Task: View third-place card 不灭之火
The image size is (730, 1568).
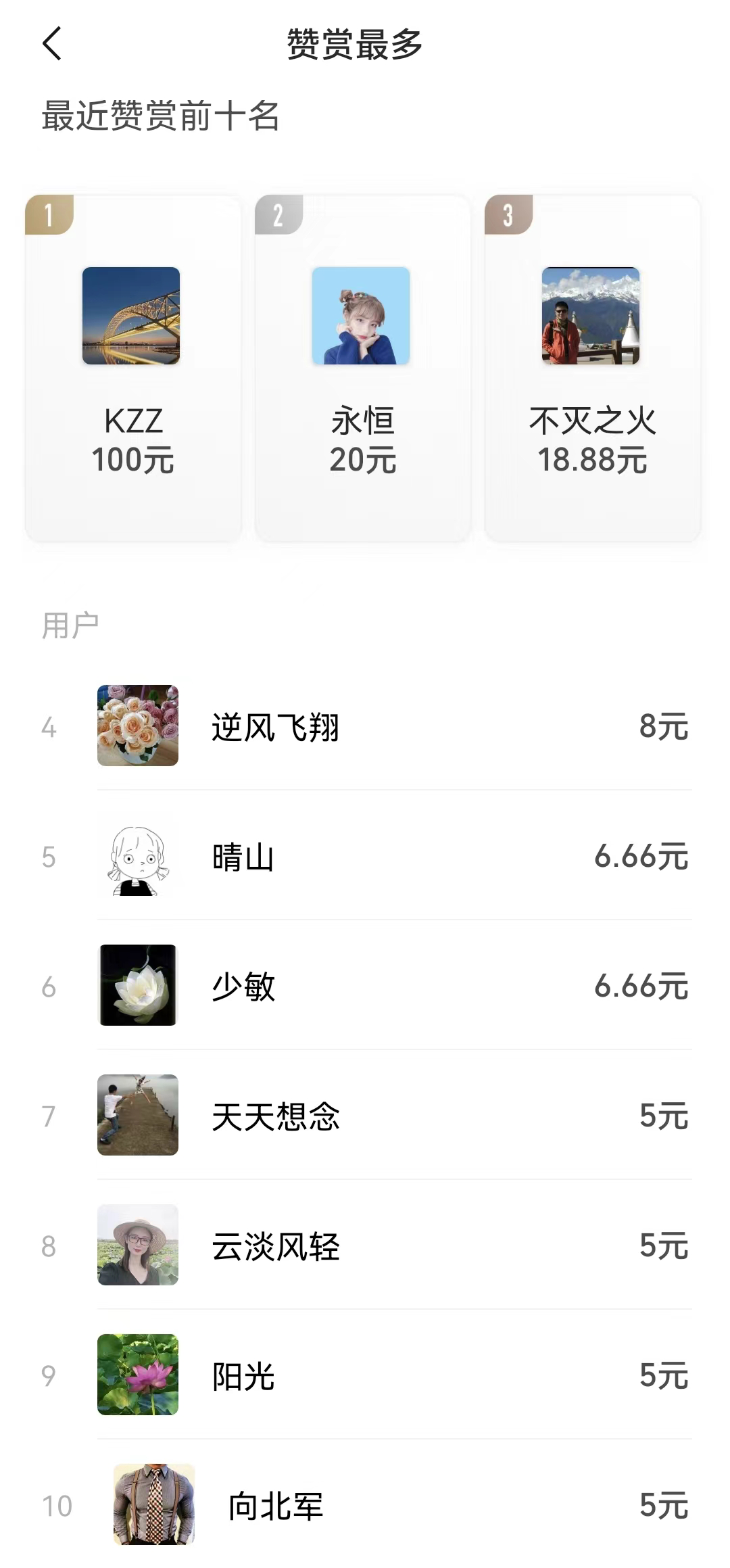Action: [x=592, y=369]
